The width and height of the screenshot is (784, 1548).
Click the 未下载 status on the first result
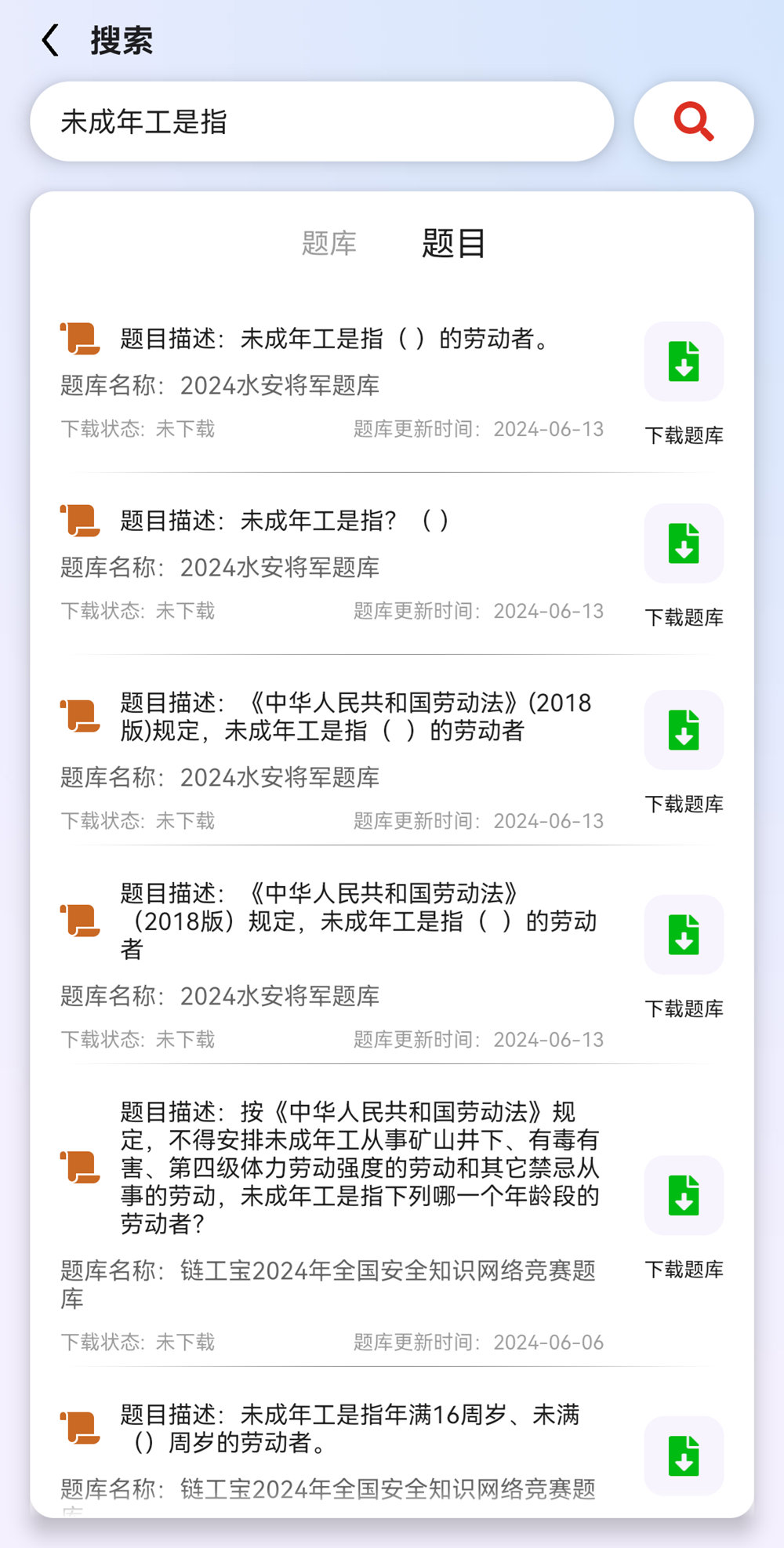(187, 429)
